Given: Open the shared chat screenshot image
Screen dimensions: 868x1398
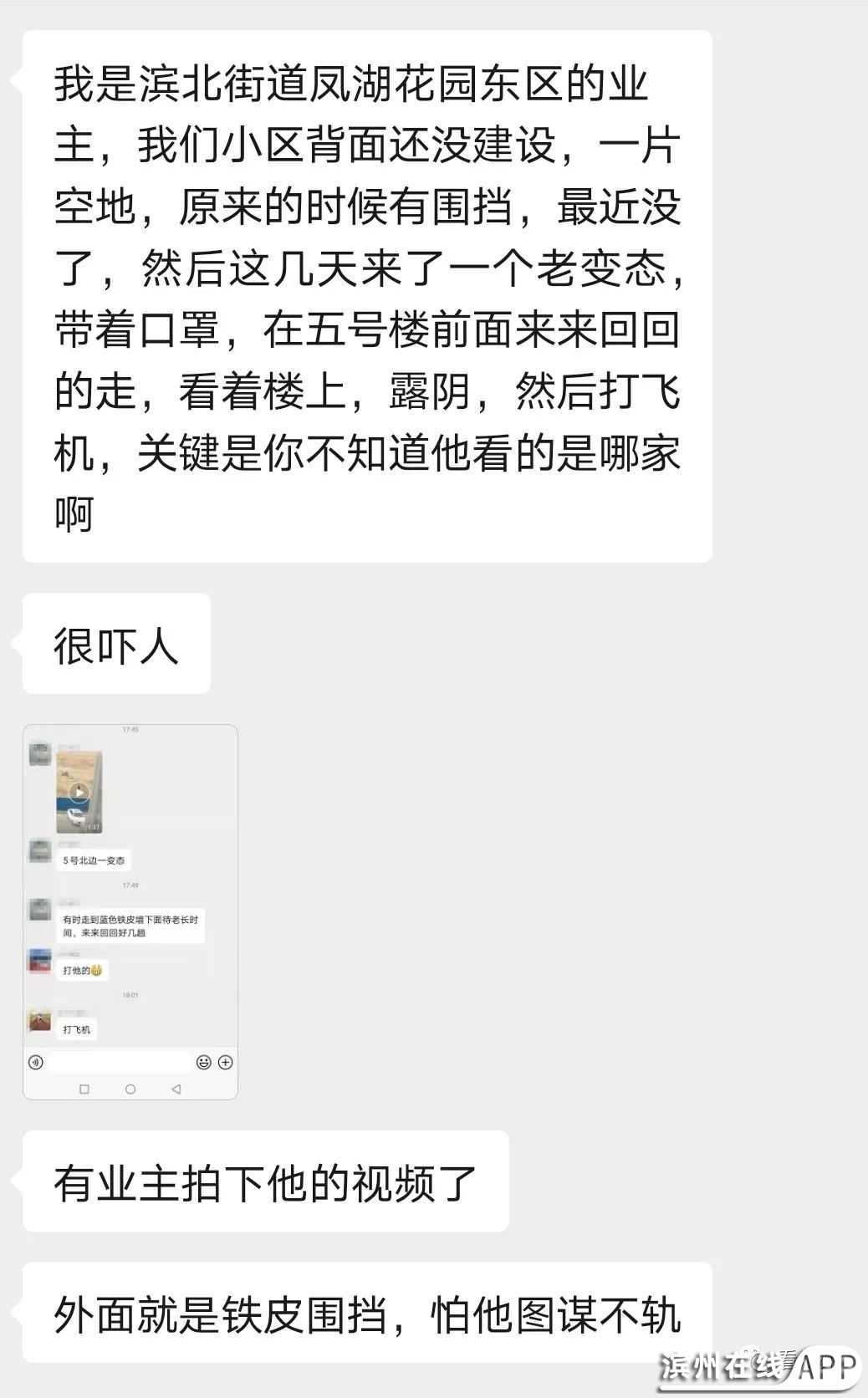Looking at the screenshot, I should [130, 911].
